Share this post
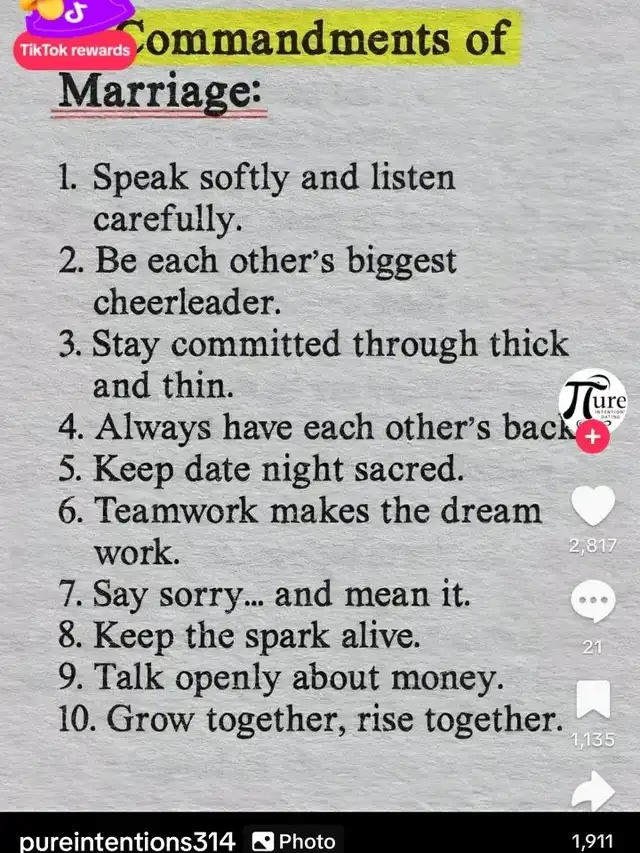Image resolution: width=640 pixels, height=853 pixels. coord(592,790)
